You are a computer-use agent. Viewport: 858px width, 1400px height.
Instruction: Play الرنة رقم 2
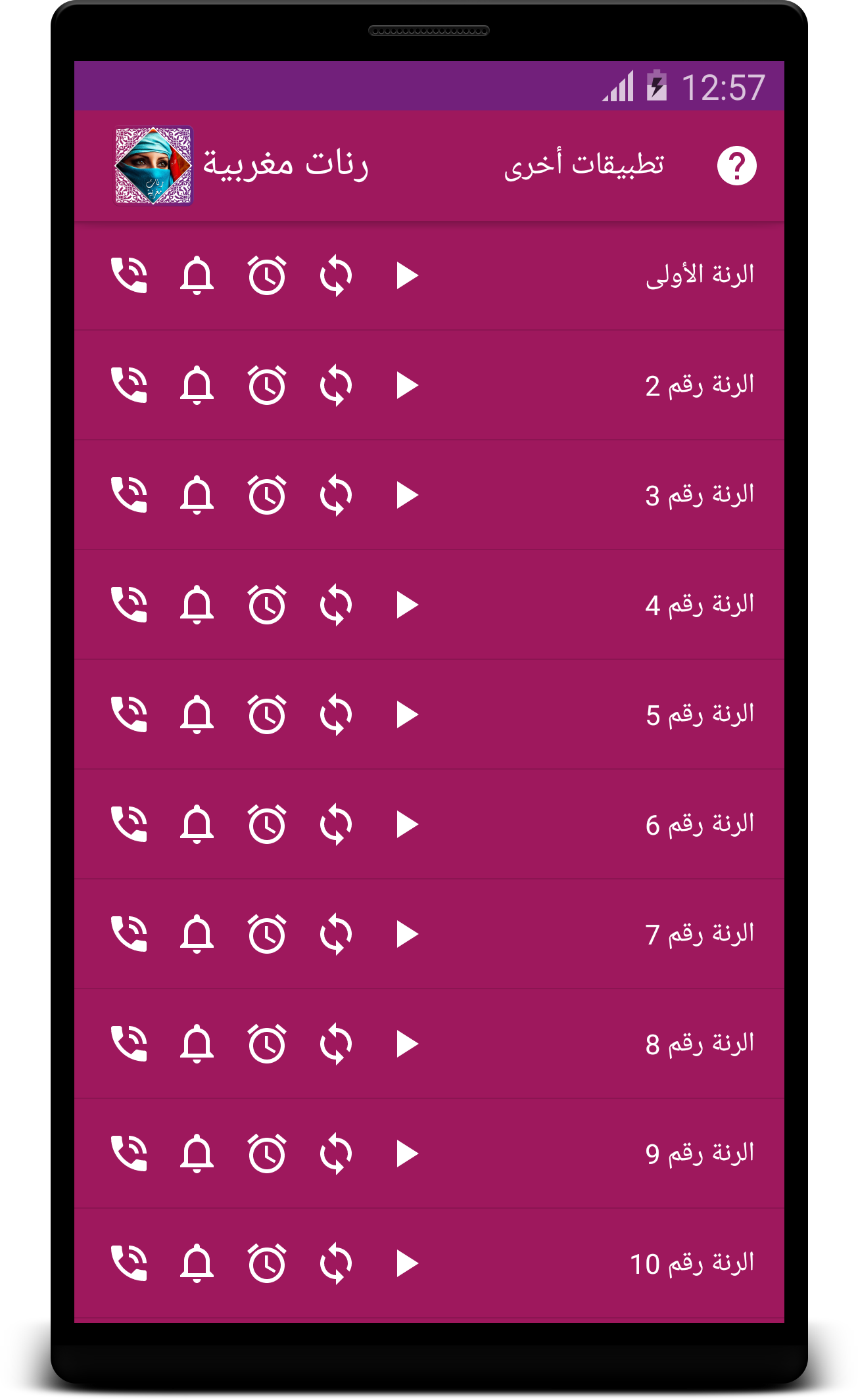pos(407,385)
